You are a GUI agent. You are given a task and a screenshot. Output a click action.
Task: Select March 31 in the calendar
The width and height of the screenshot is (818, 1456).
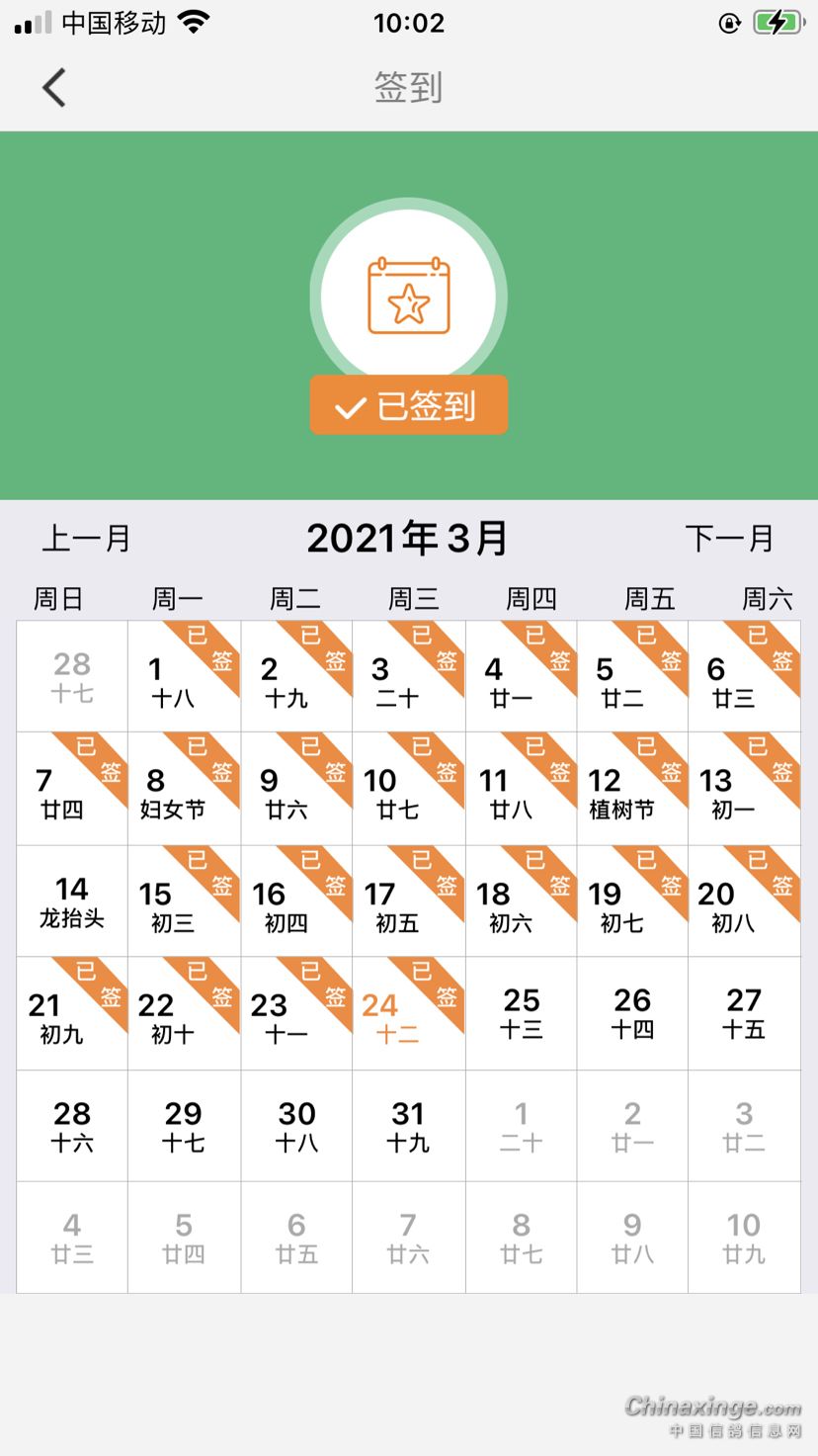click(x=408, y=1126)
